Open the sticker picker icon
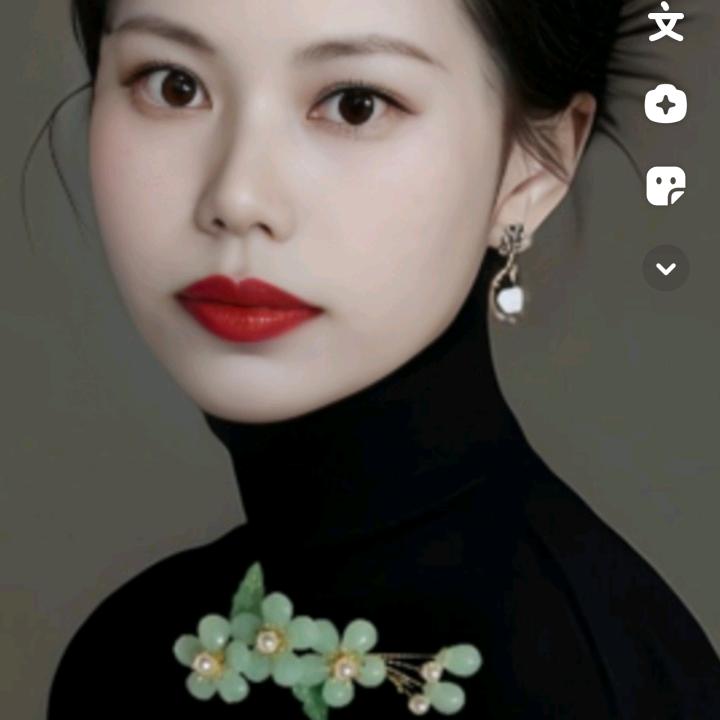Viewport: 720px width, 720px height. 666,186
